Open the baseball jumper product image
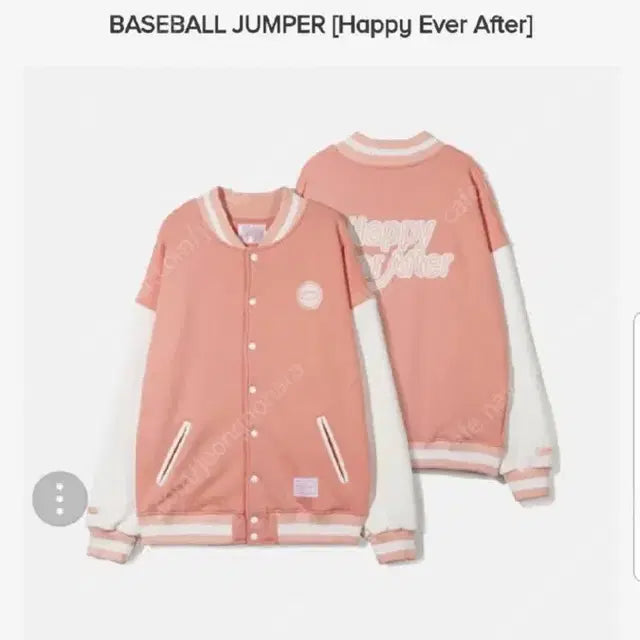This screenshot has height=640, width=640. 330,350
